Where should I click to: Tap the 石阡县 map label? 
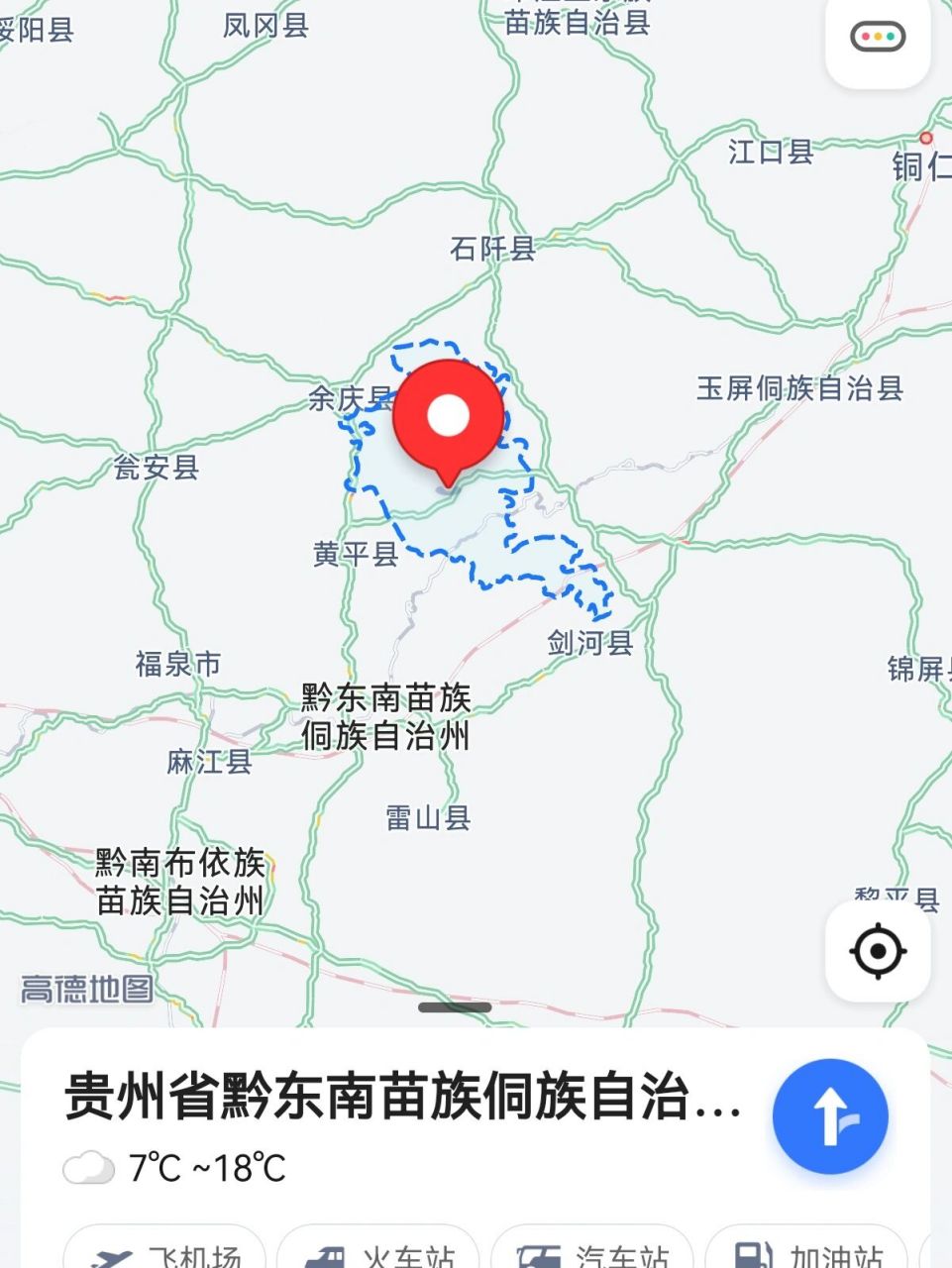pyautogui.click(x=492, y=249)
